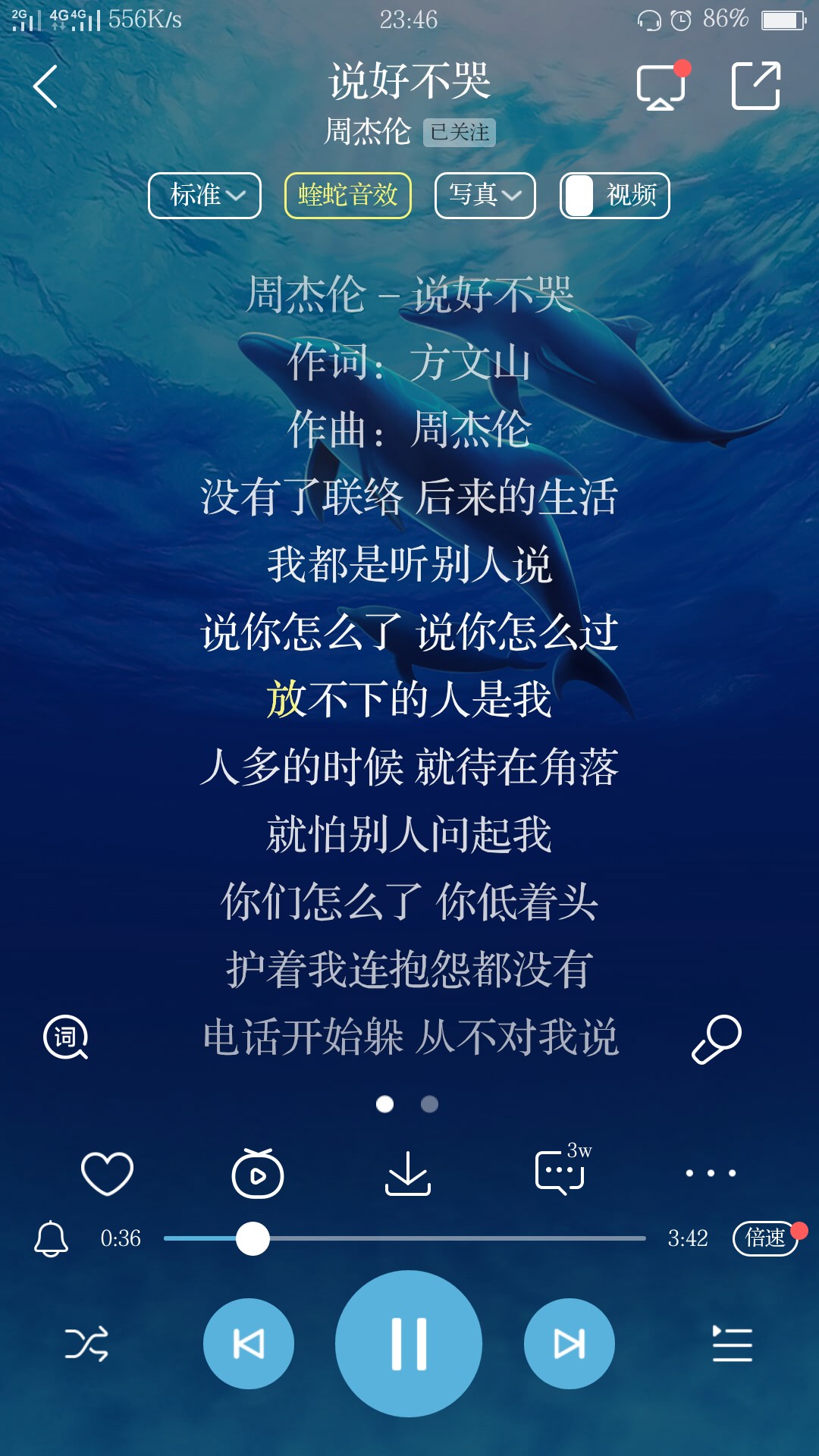Screen dimensions: 819x1456
Task: Tap the microphone sing icon
Action: [717, 1039]
